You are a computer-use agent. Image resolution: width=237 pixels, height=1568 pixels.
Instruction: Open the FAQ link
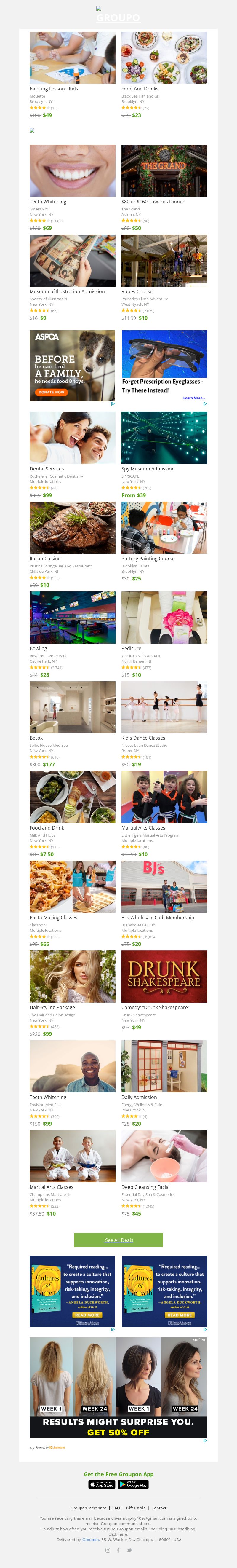click(116, 1508)
